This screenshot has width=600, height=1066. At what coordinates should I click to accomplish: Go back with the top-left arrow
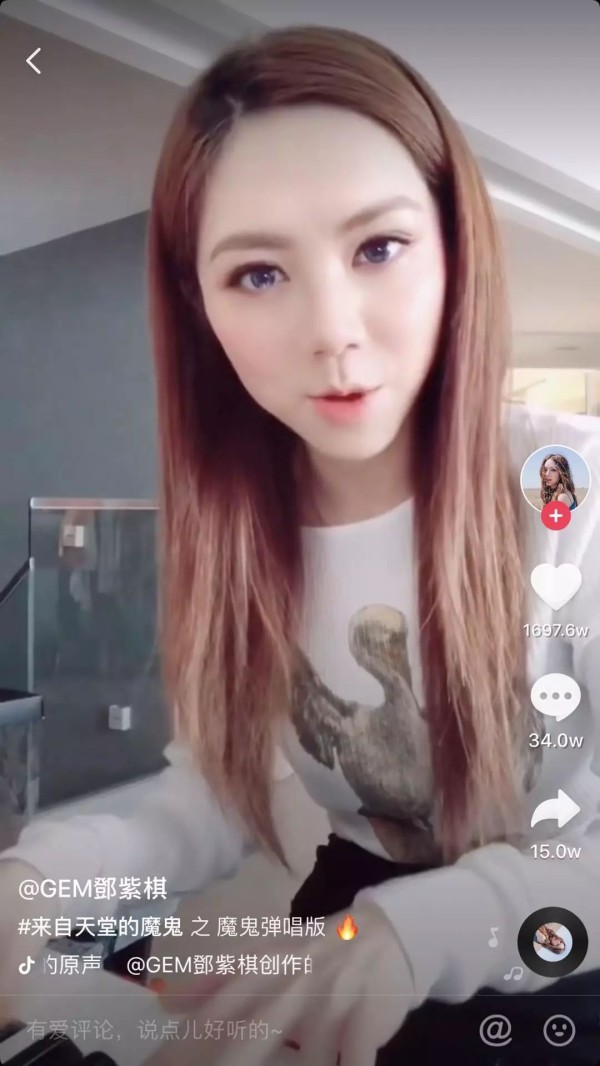pos(33,61)
